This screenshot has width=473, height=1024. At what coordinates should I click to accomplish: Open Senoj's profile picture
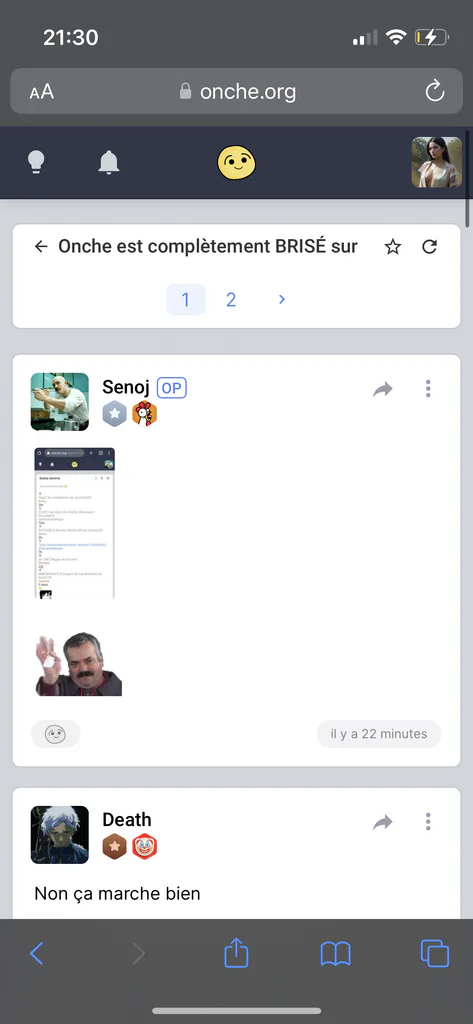coord(59,402)
